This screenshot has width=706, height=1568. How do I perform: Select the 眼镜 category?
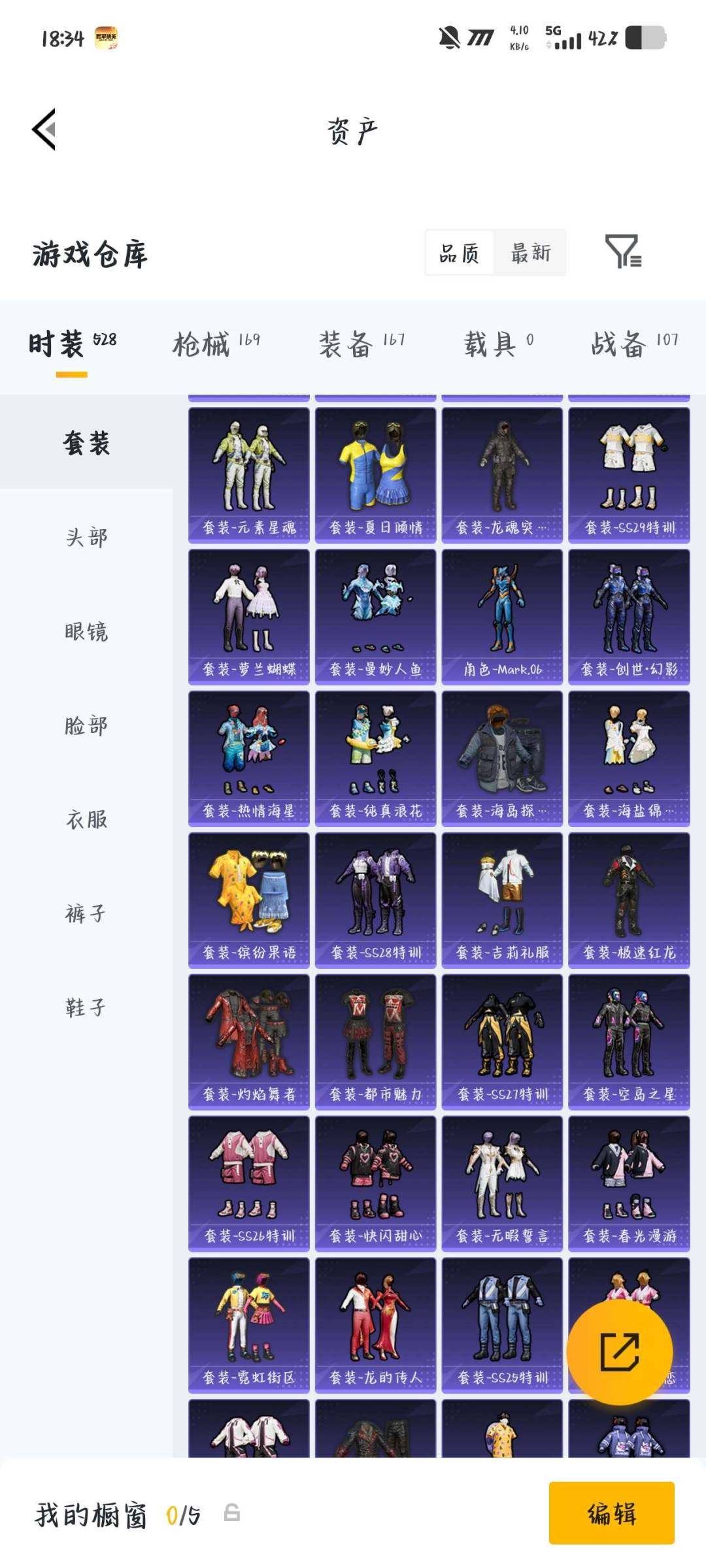pyautogui.click(x=86, y=631)
